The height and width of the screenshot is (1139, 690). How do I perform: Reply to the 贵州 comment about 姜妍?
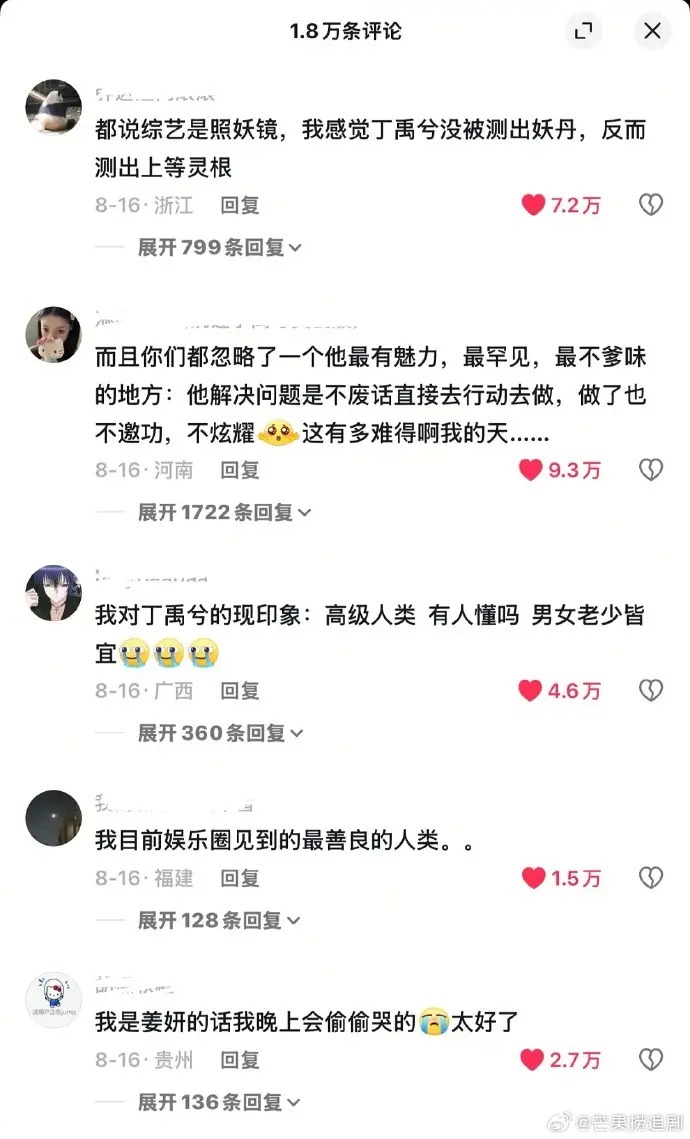pyautogui.click(x=240, y=1059)
